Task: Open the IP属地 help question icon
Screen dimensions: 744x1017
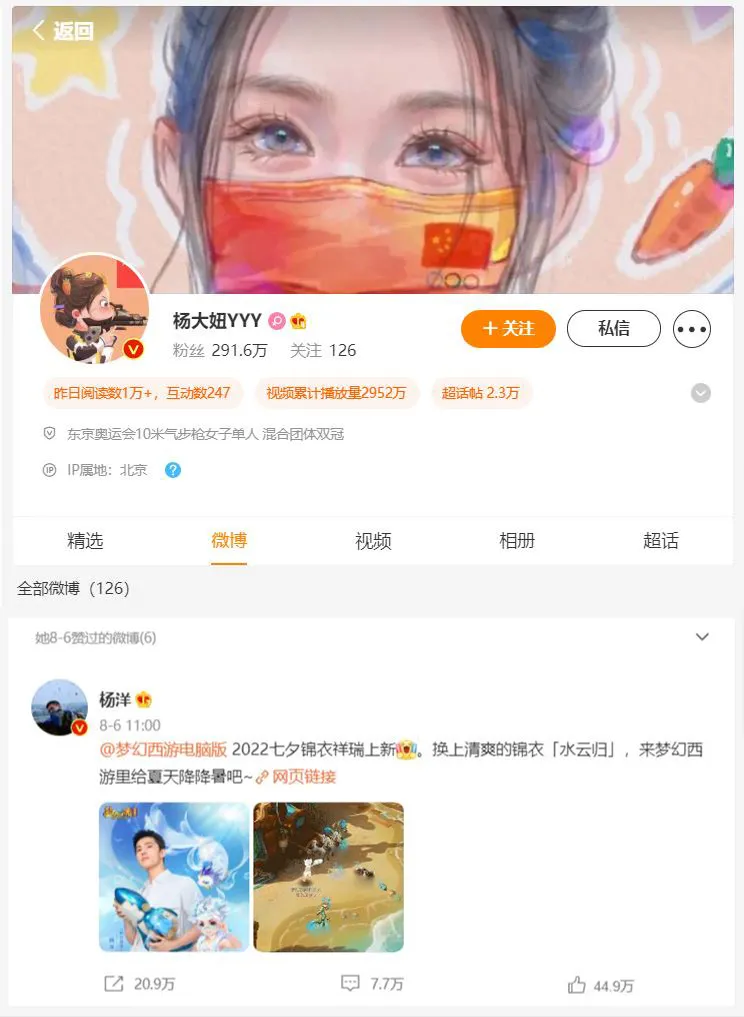Action: 173,470
